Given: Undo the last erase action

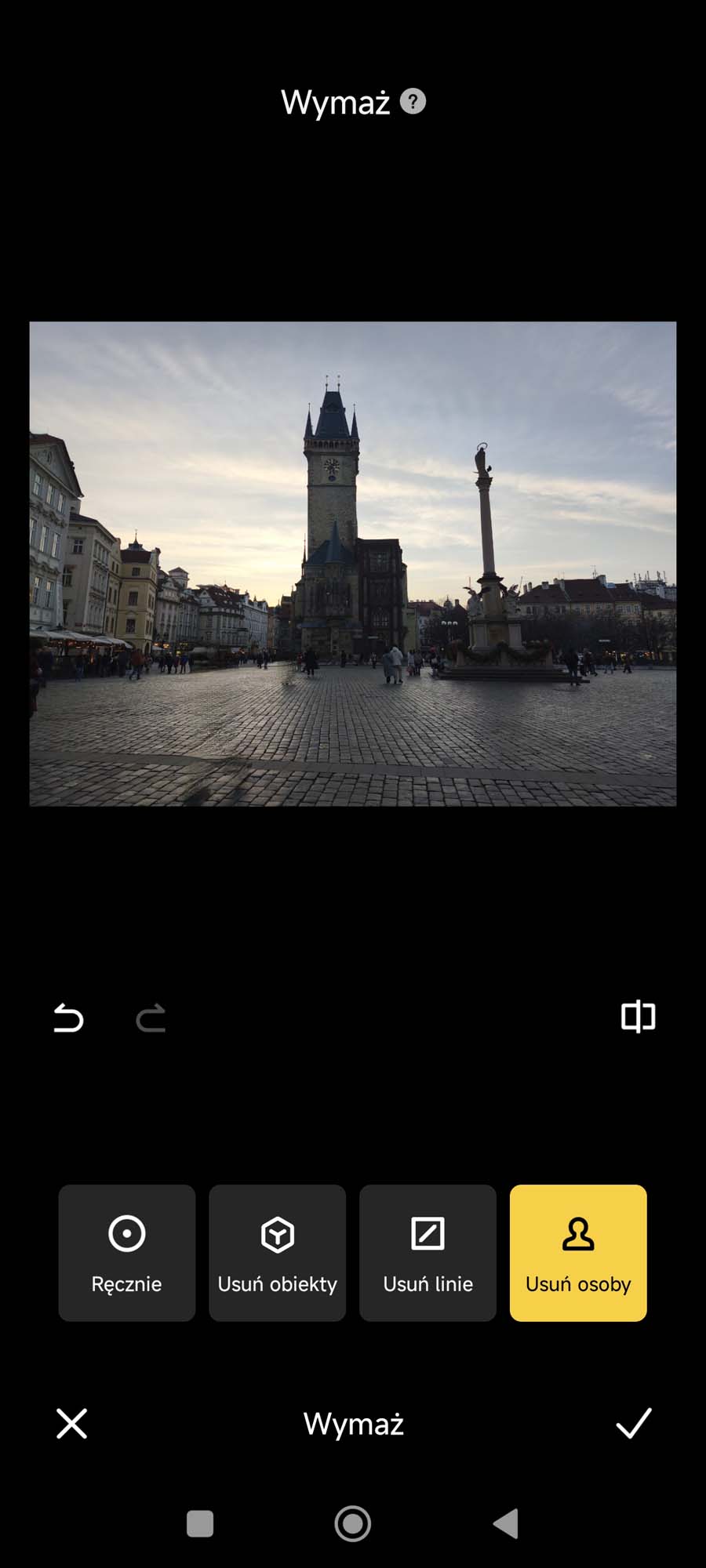Looking at the screenshot, I should 68,1018.
